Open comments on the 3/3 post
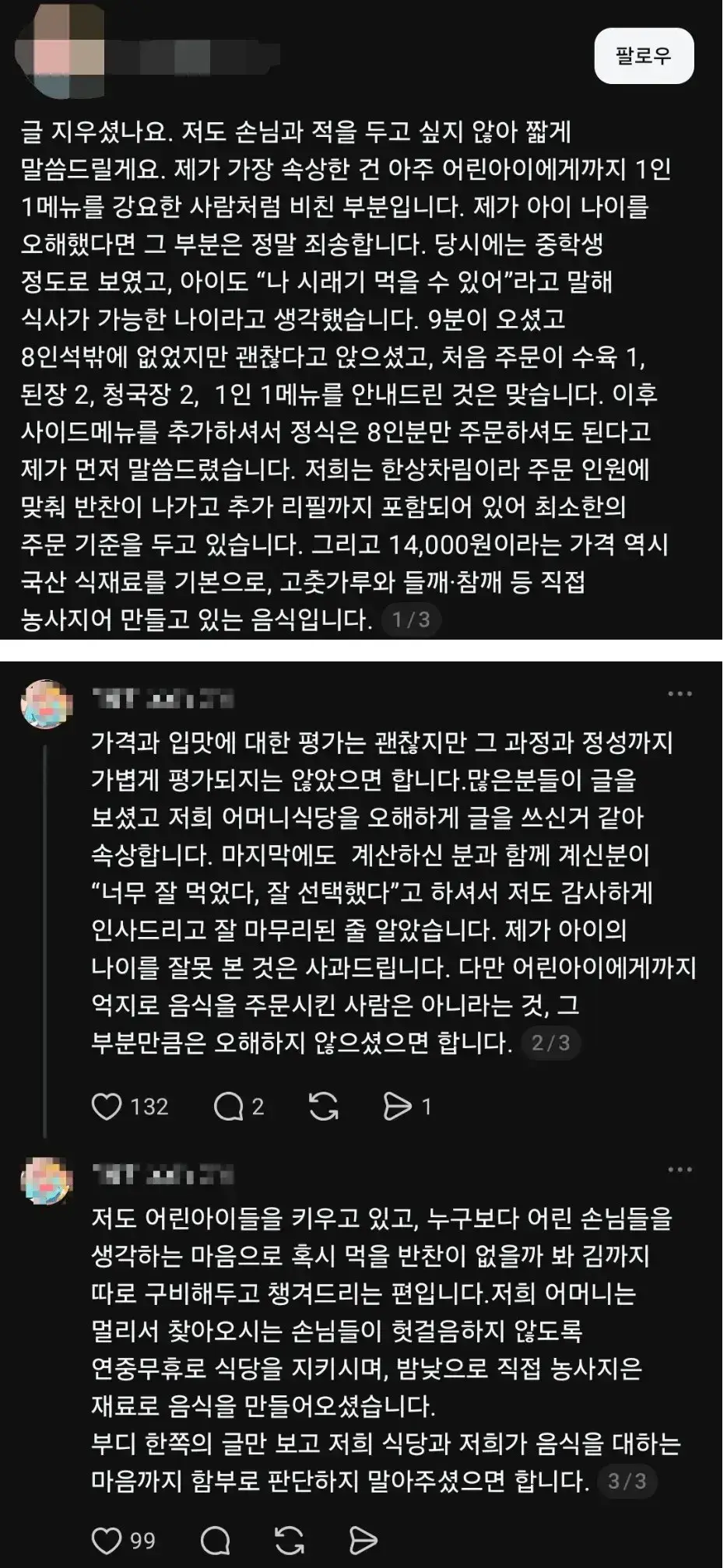The width and height of the screenshot is (727, 1568). coord(216,1540)
